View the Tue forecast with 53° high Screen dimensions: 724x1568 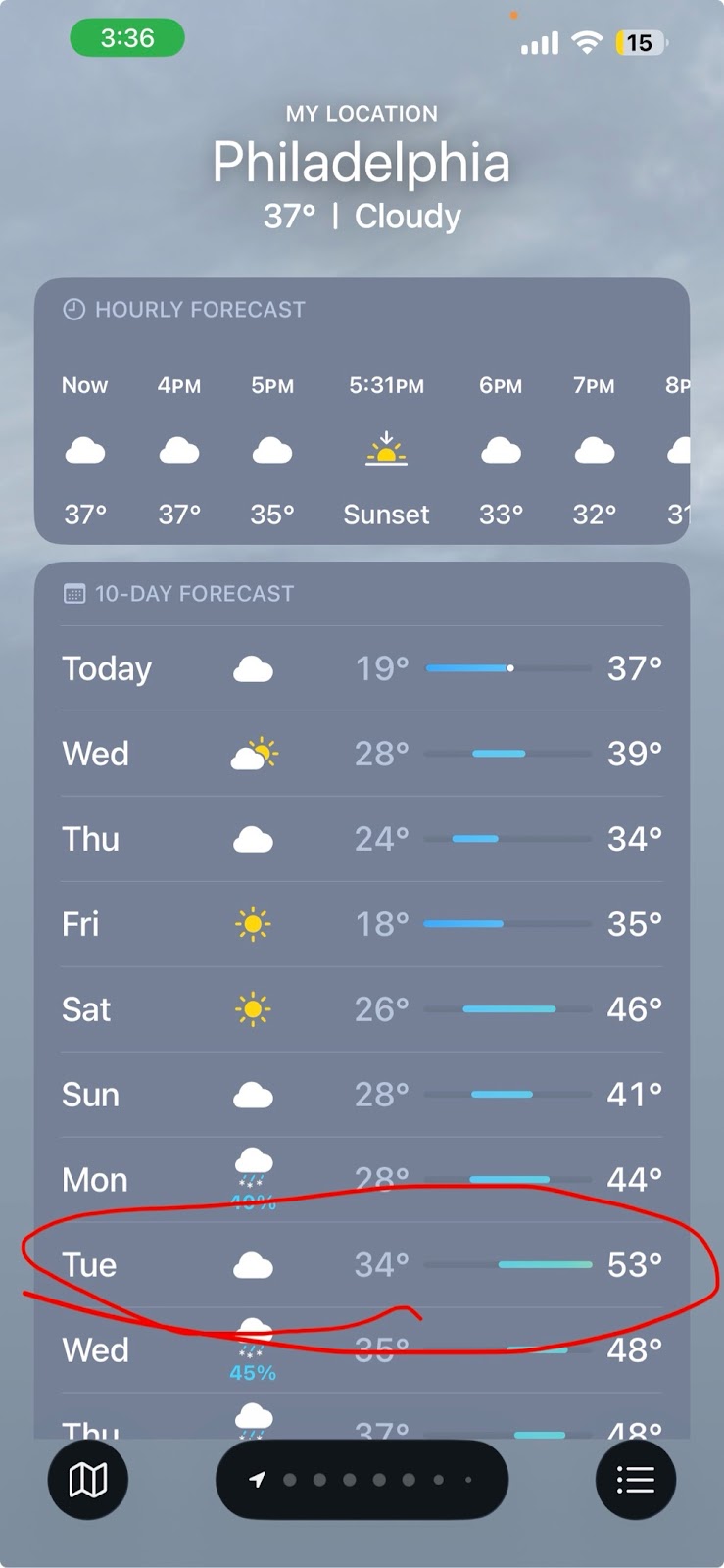362,1264
